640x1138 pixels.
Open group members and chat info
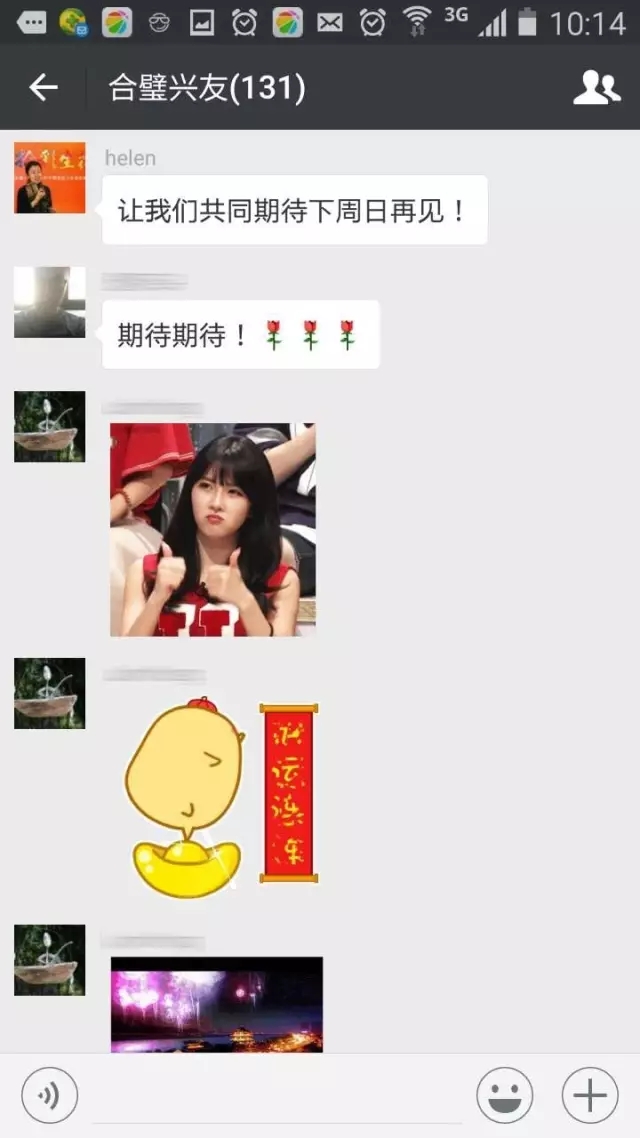click(x=596, y=88)
